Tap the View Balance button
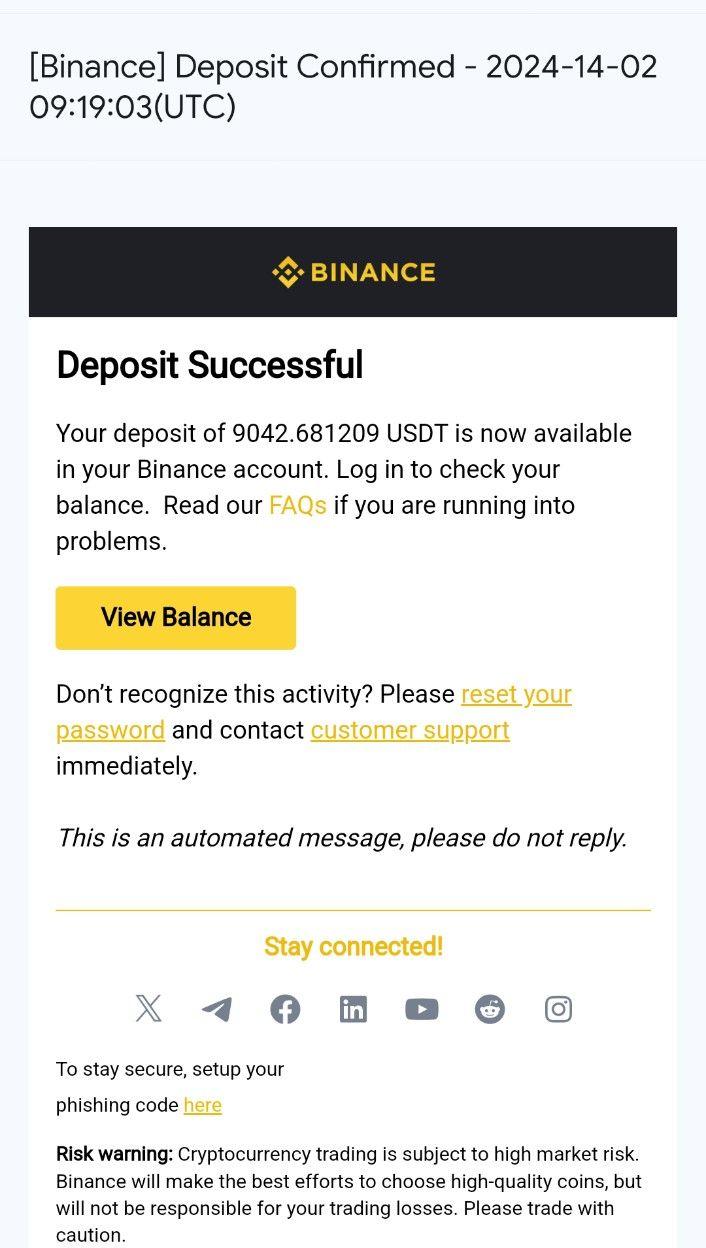This screenshot has height=1248, width=706. (x=175, y=618)
